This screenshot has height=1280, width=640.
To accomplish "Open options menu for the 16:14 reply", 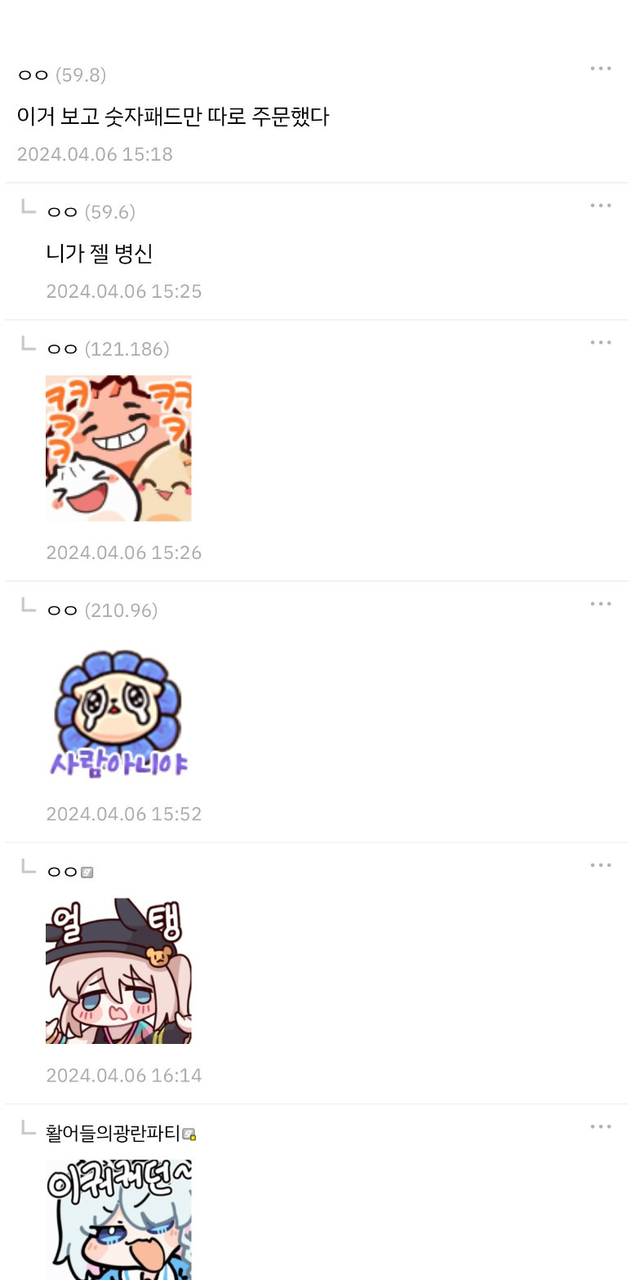I will pyautogui.click(x=600, y=865).
